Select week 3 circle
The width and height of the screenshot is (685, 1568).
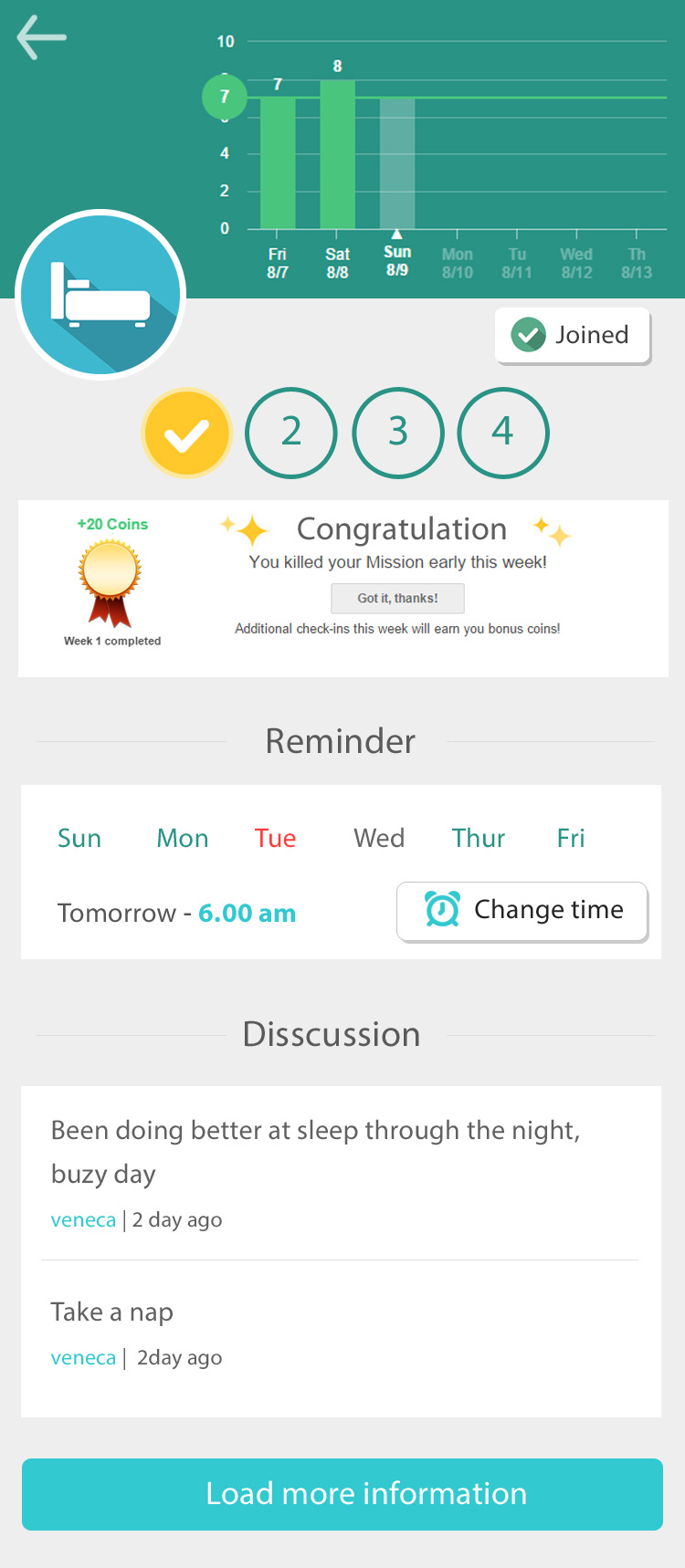[397, 433]
